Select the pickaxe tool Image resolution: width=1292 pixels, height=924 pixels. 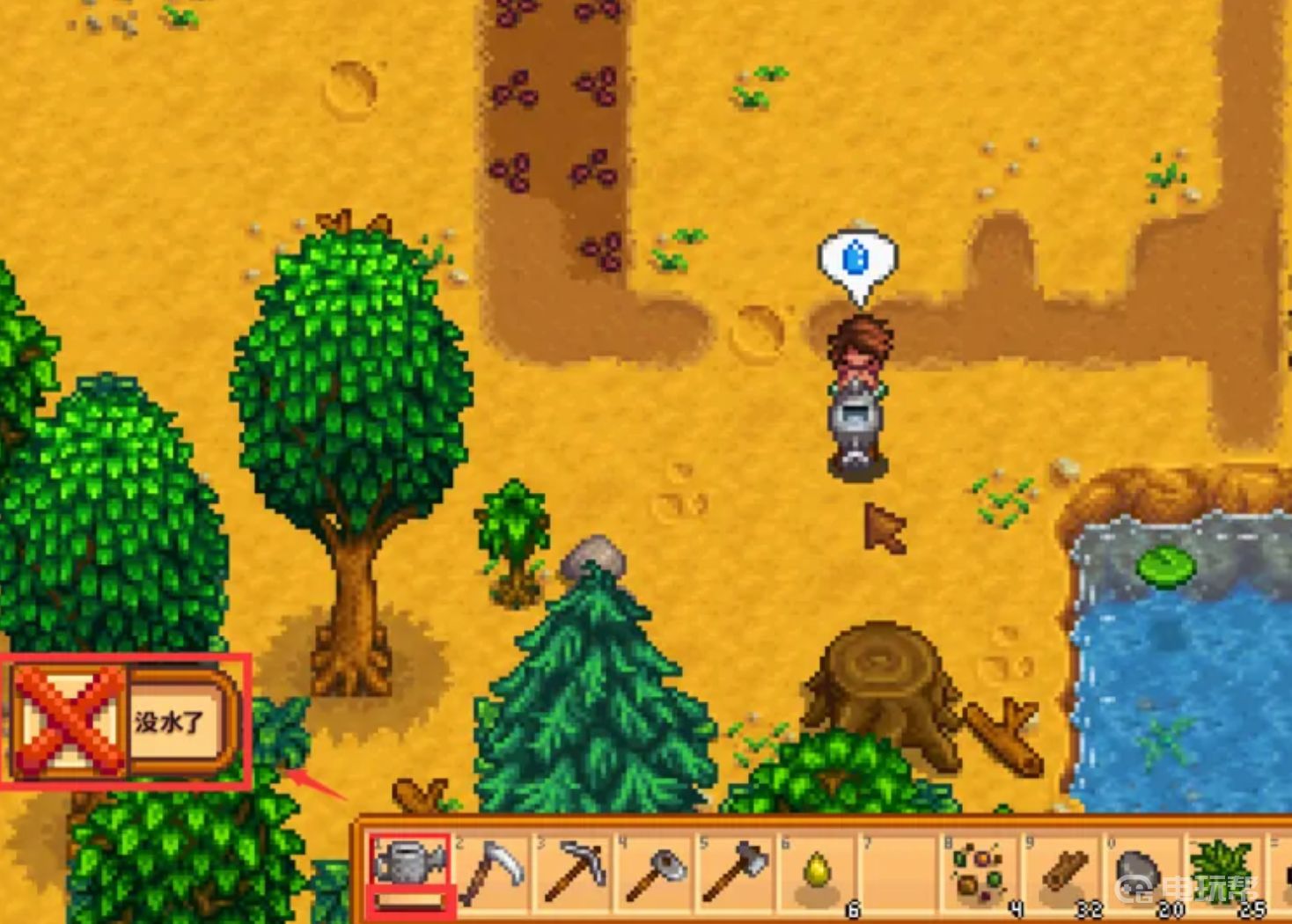(573, 871)
